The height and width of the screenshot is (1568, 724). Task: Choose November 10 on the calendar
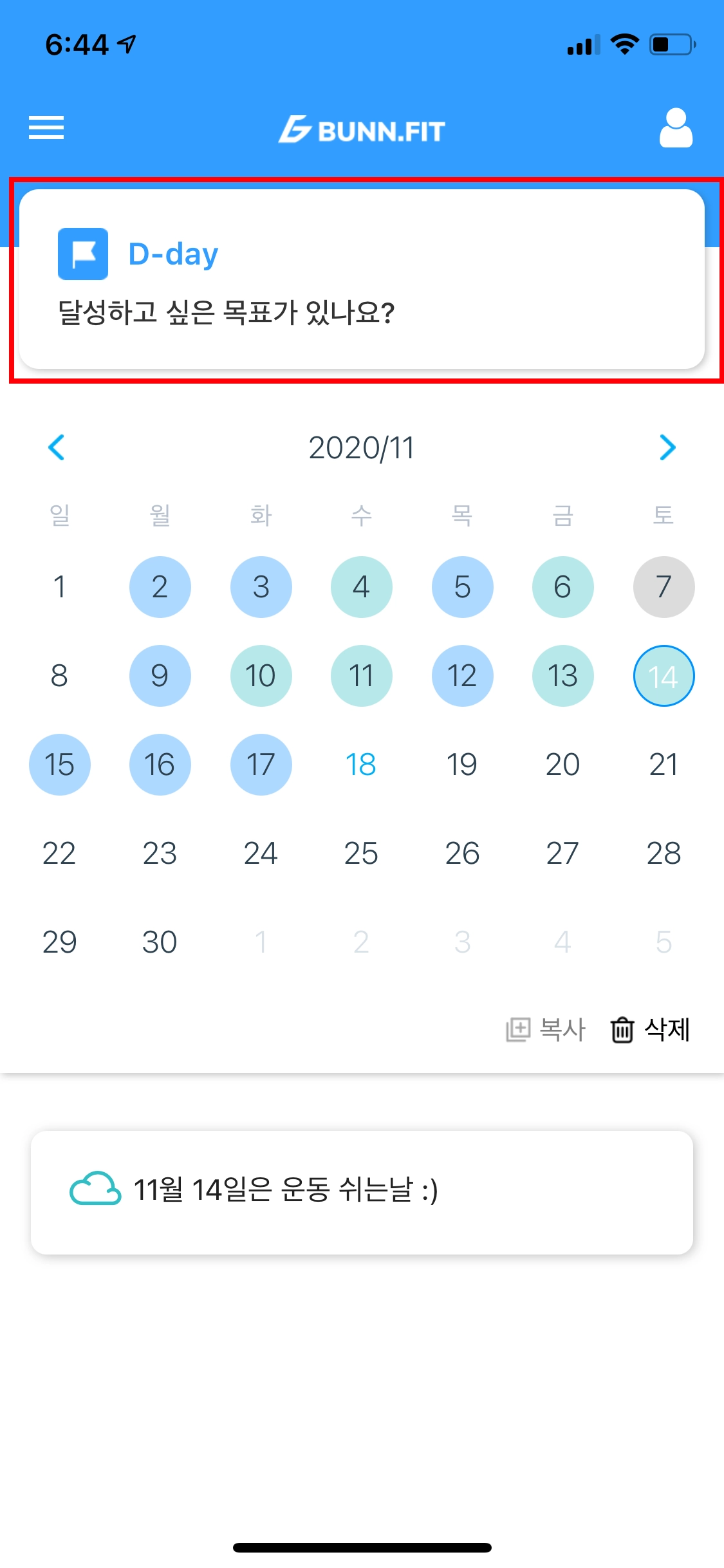click(261, 676)
